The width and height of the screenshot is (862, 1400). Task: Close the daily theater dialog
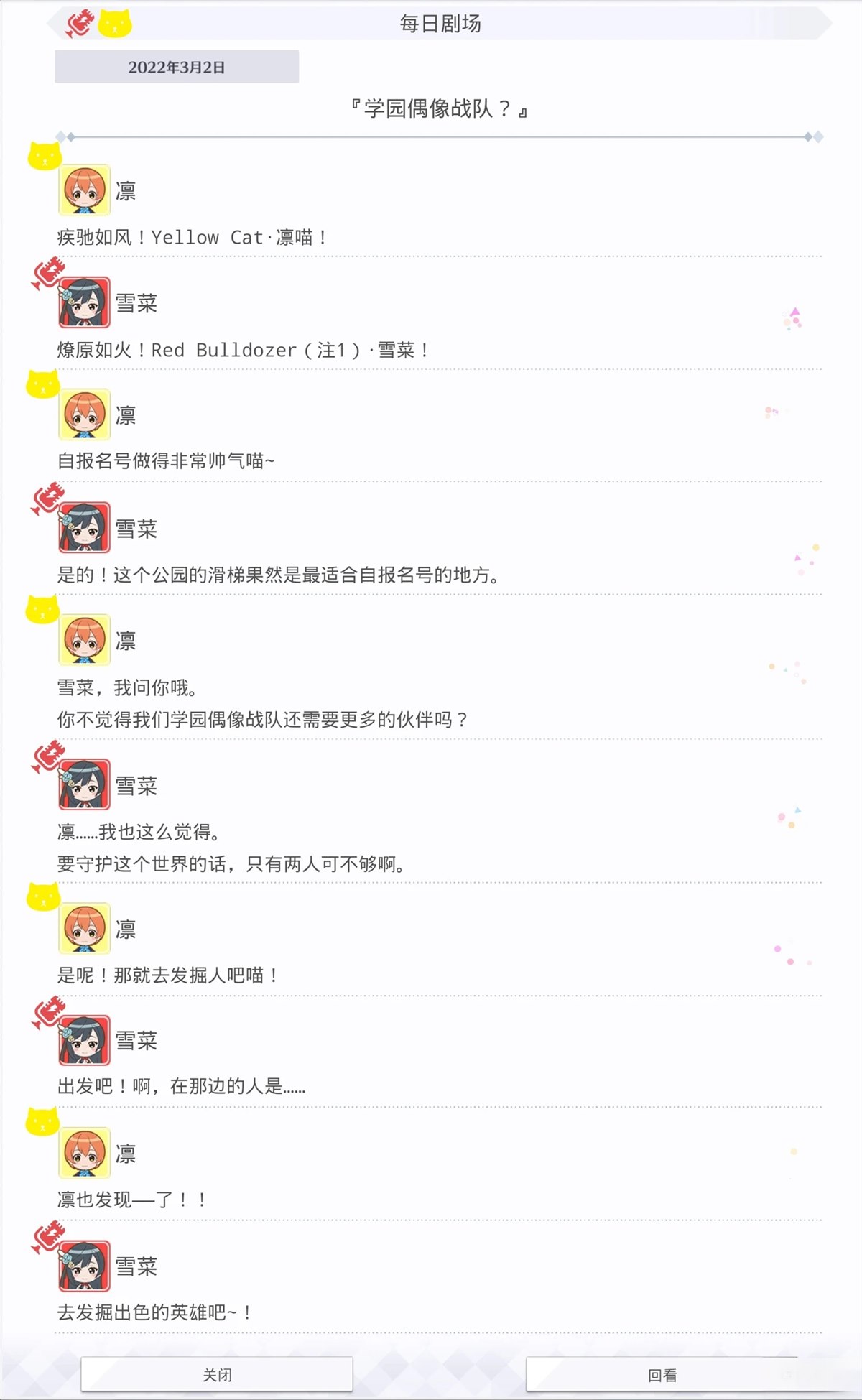[216, 1374]
